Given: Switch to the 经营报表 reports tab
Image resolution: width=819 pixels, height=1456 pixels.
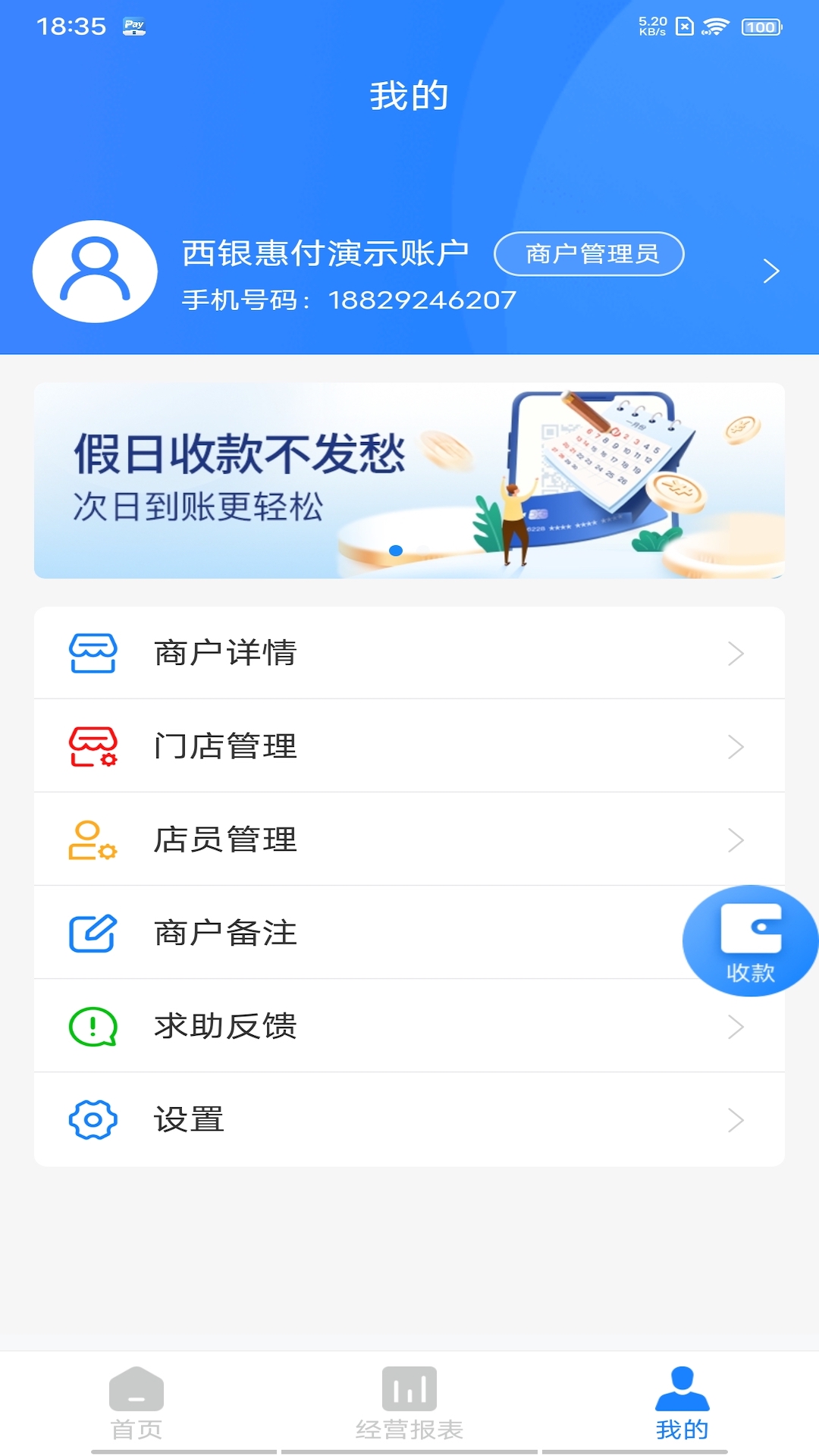Looking at the screenshot, I should [409, 1404].
